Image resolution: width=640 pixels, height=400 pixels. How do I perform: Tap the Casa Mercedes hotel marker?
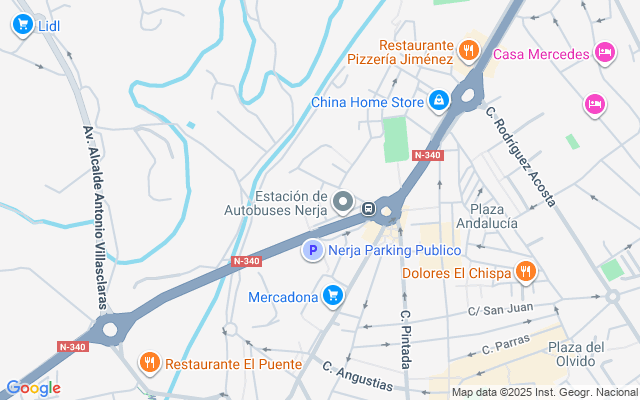(604, 52)
